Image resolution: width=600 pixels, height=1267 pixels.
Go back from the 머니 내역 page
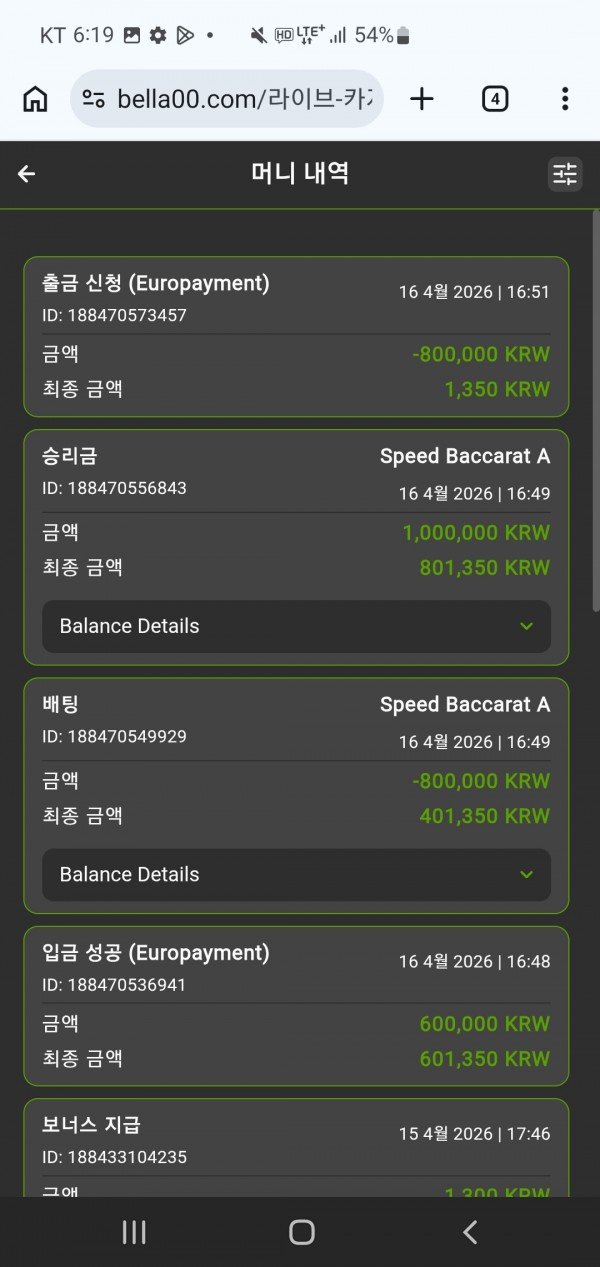27,174
